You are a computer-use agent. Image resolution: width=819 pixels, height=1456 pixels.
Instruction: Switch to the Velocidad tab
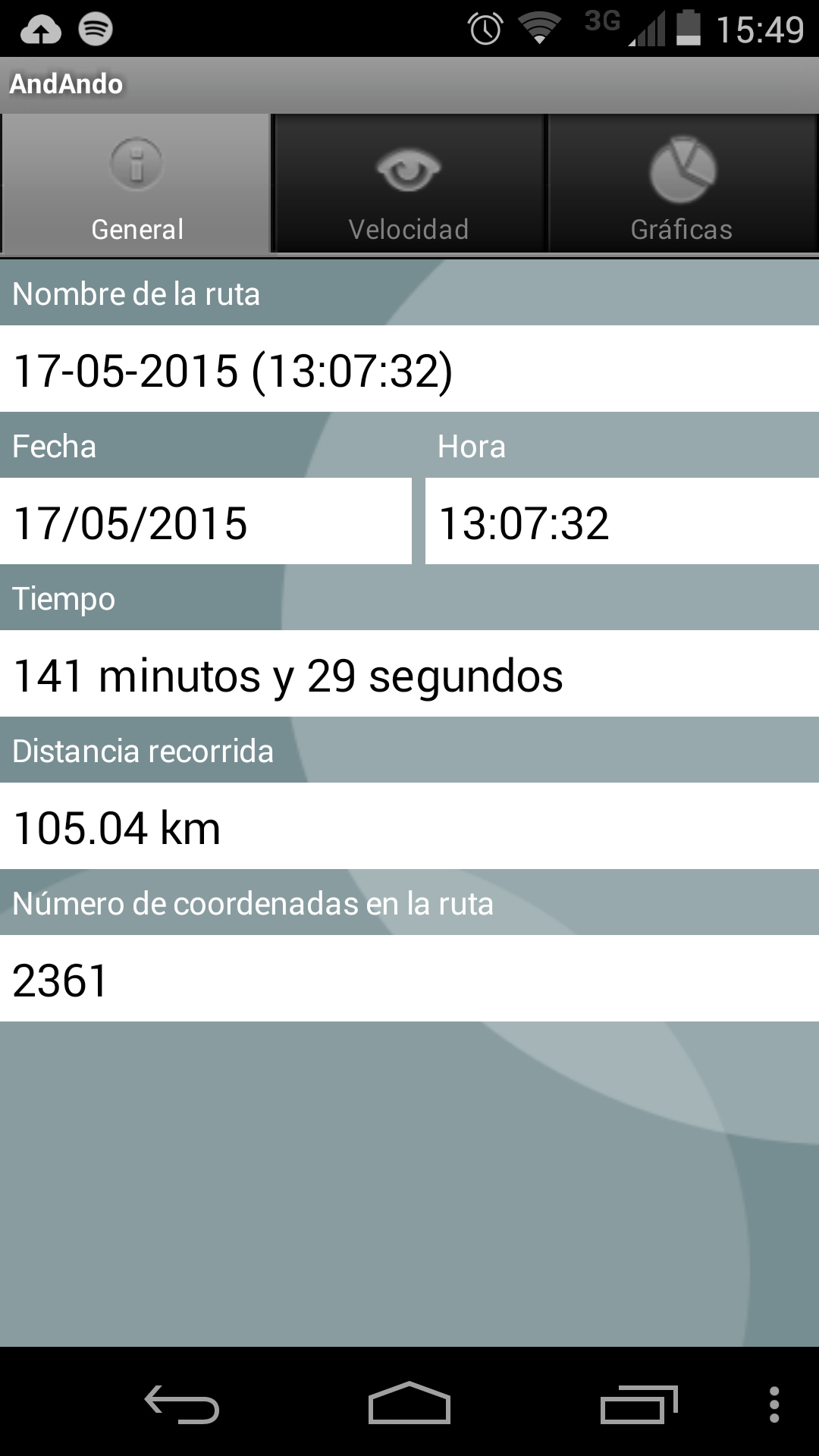tap(409, 184)
